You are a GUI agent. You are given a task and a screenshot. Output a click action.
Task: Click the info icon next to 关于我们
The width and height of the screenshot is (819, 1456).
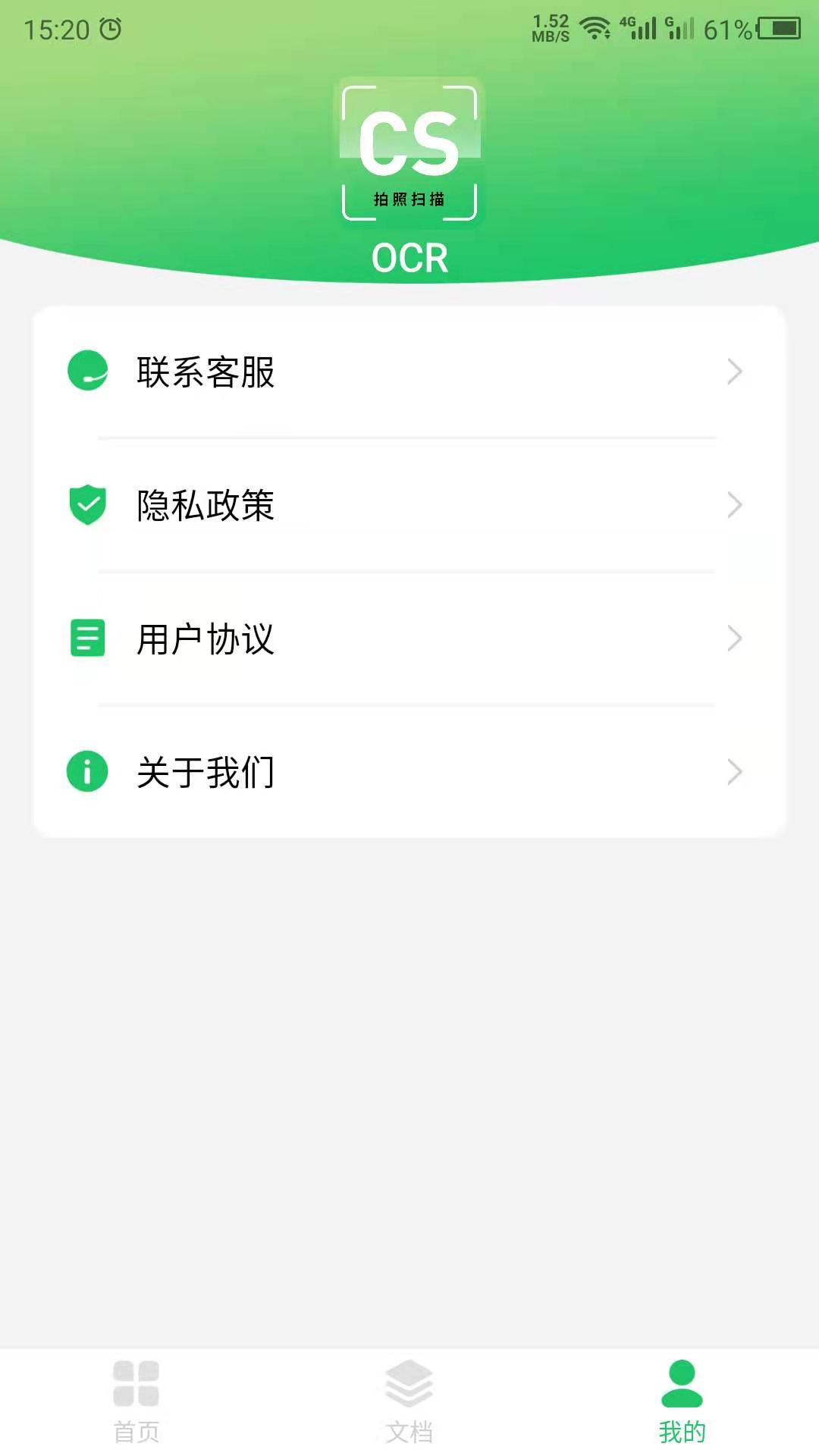[x=87, y=771]
